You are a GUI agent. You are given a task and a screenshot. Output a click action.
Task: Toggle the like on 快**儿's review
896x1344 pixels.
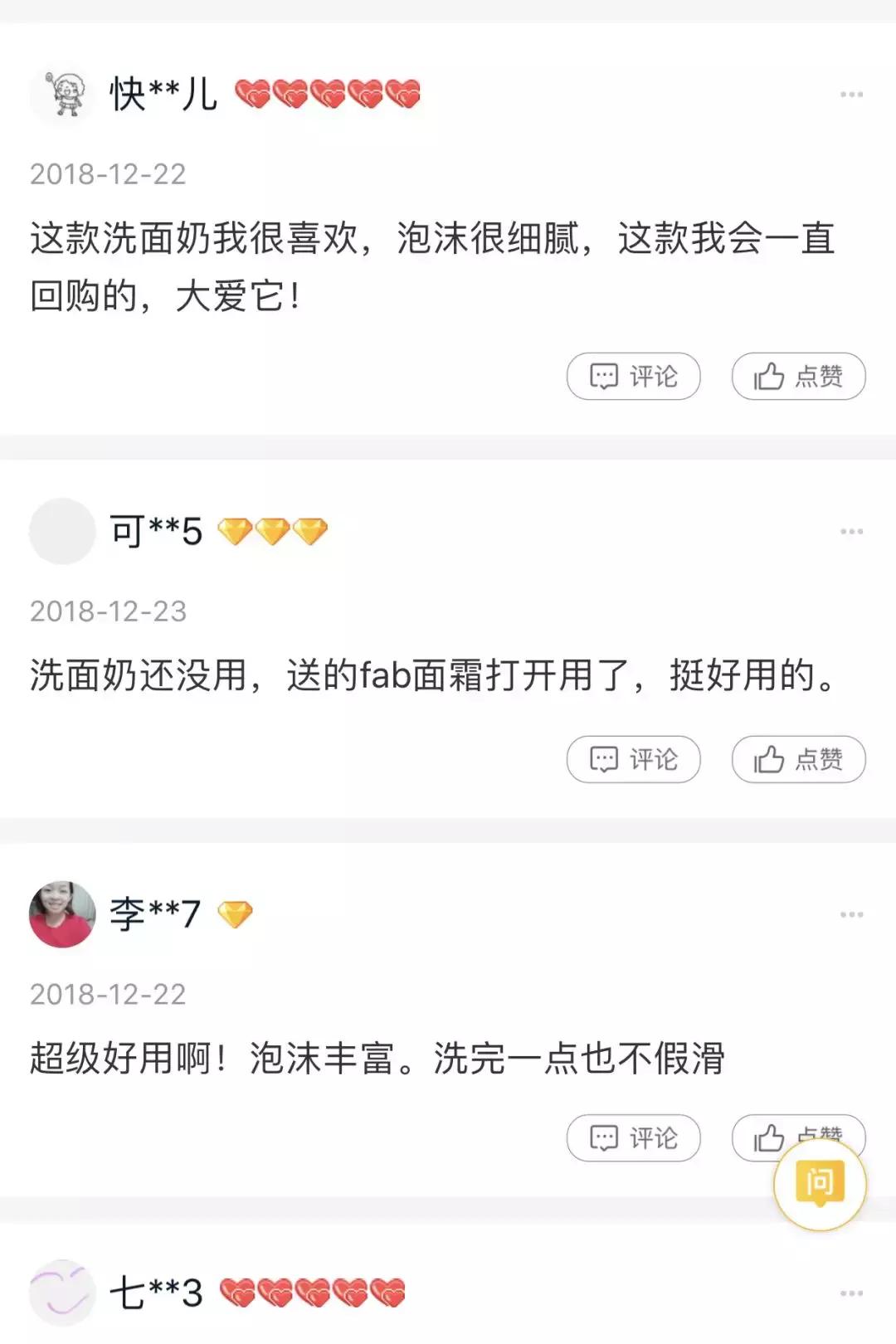(796, 376)
